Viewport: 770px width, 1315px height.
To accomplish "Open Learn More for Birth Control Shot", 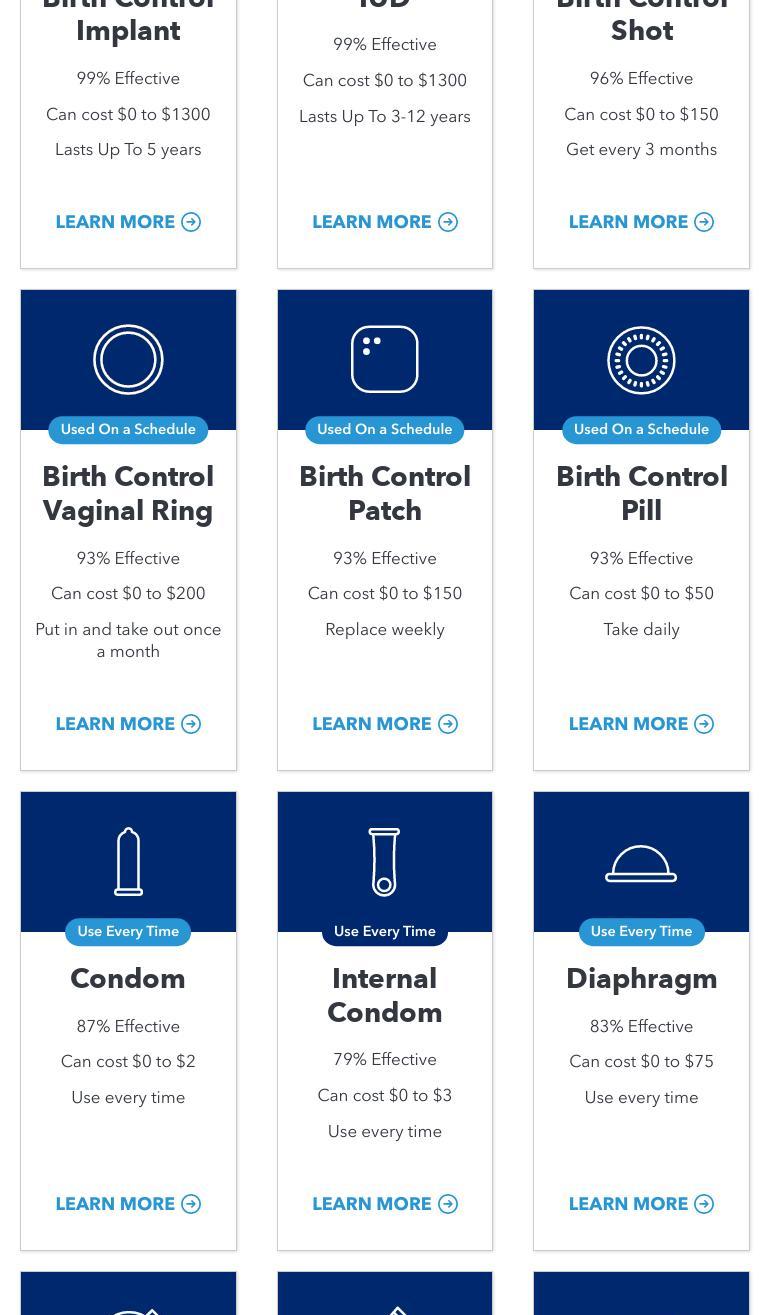I will (641, 222).
